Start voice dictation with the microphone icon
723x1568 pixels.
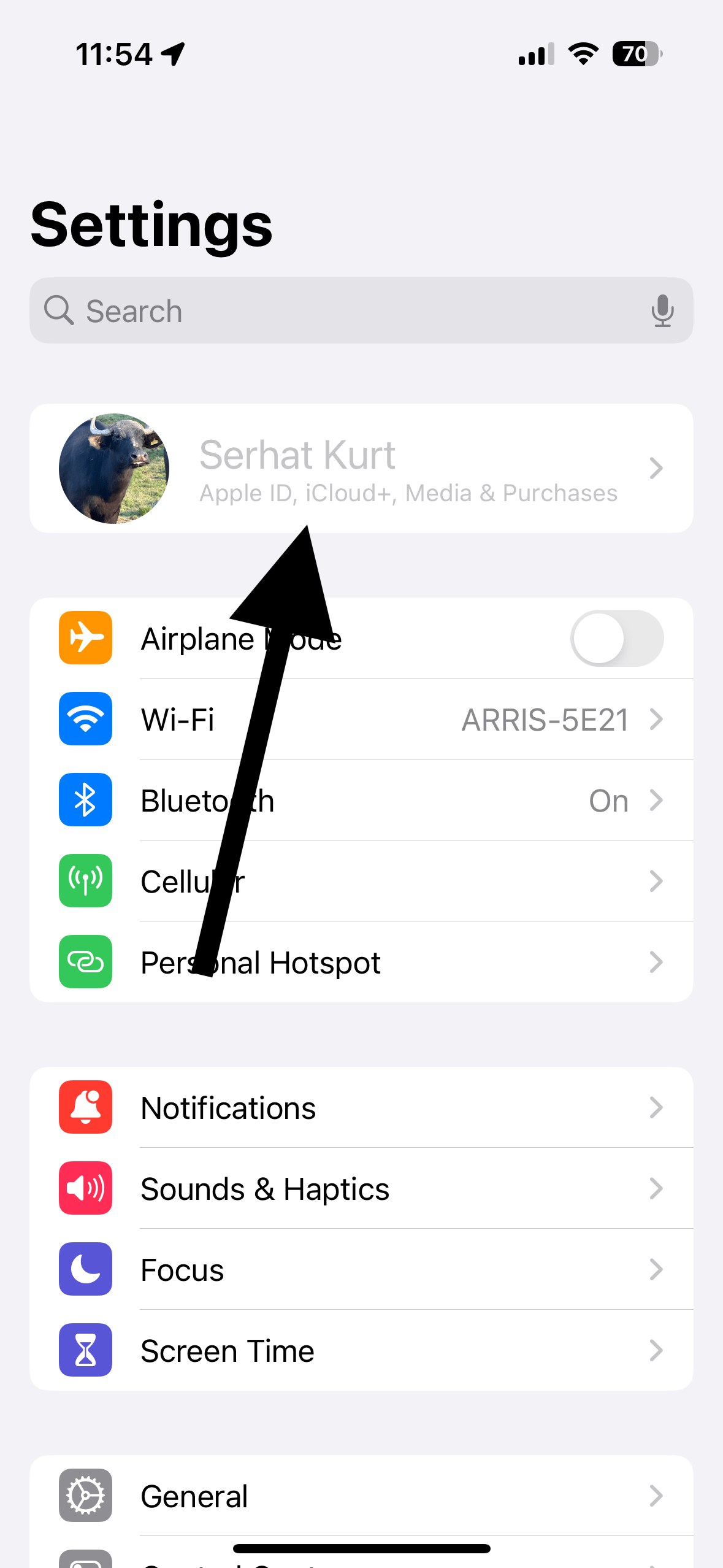(662, 310)
